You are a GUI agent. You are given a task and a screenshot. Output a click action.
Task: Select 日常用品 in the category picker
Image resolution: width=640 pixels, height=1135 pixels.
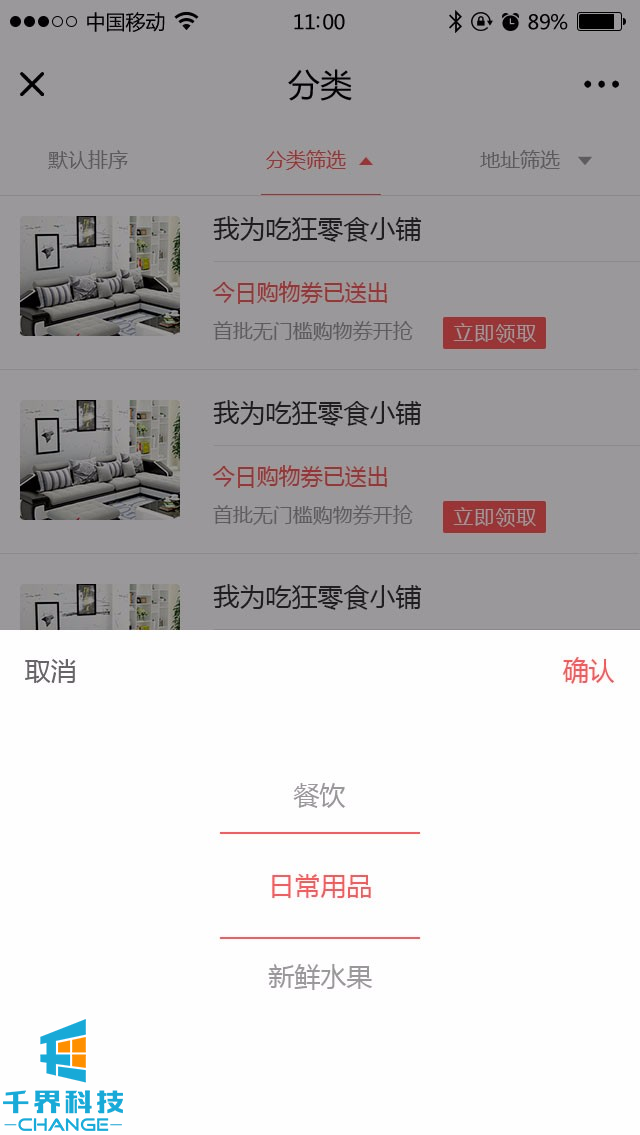(x=320, y=887)
